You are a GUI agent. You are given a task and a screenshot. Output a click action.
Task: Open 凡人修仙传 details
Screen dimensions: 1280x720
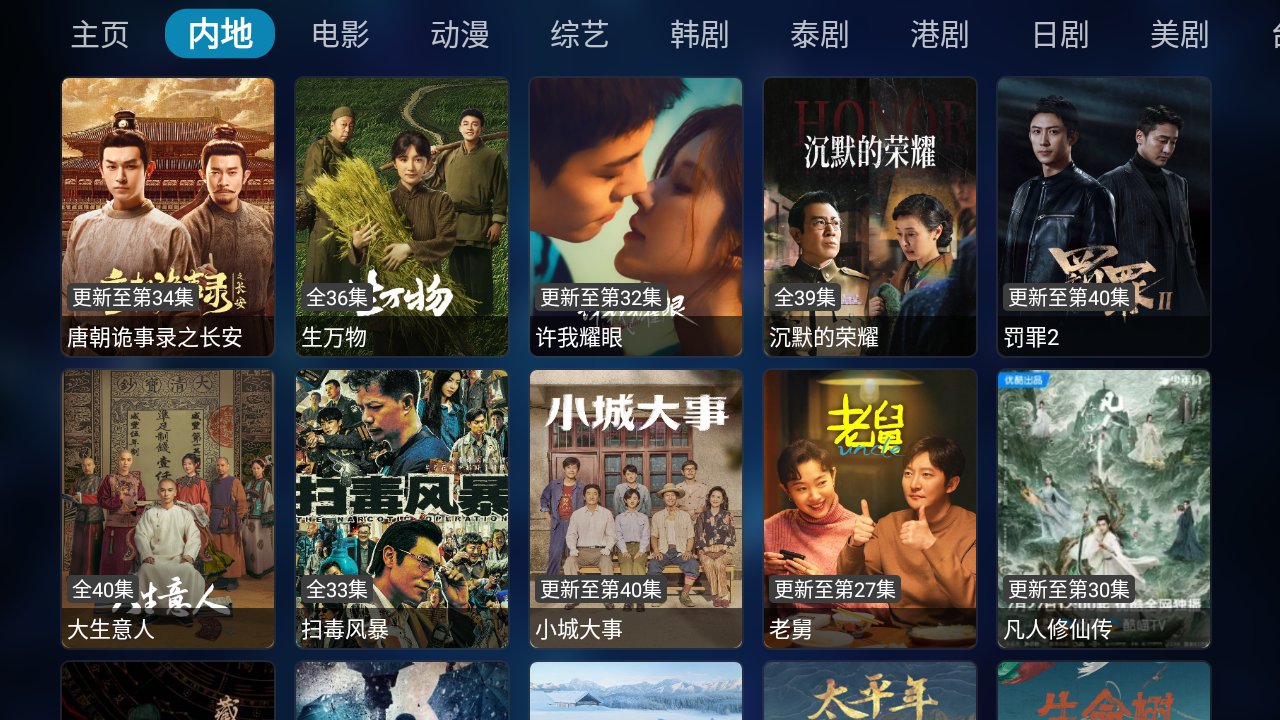1104,509
